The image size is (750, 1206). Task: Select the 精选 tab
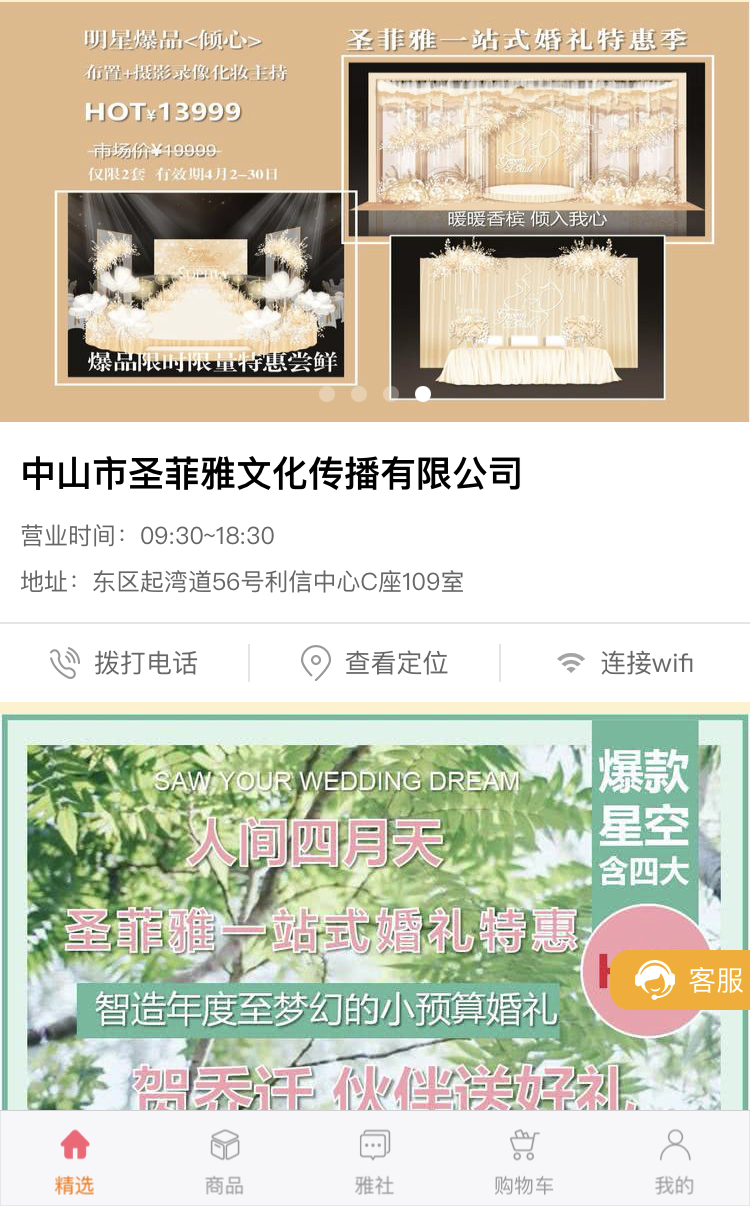74,1161
